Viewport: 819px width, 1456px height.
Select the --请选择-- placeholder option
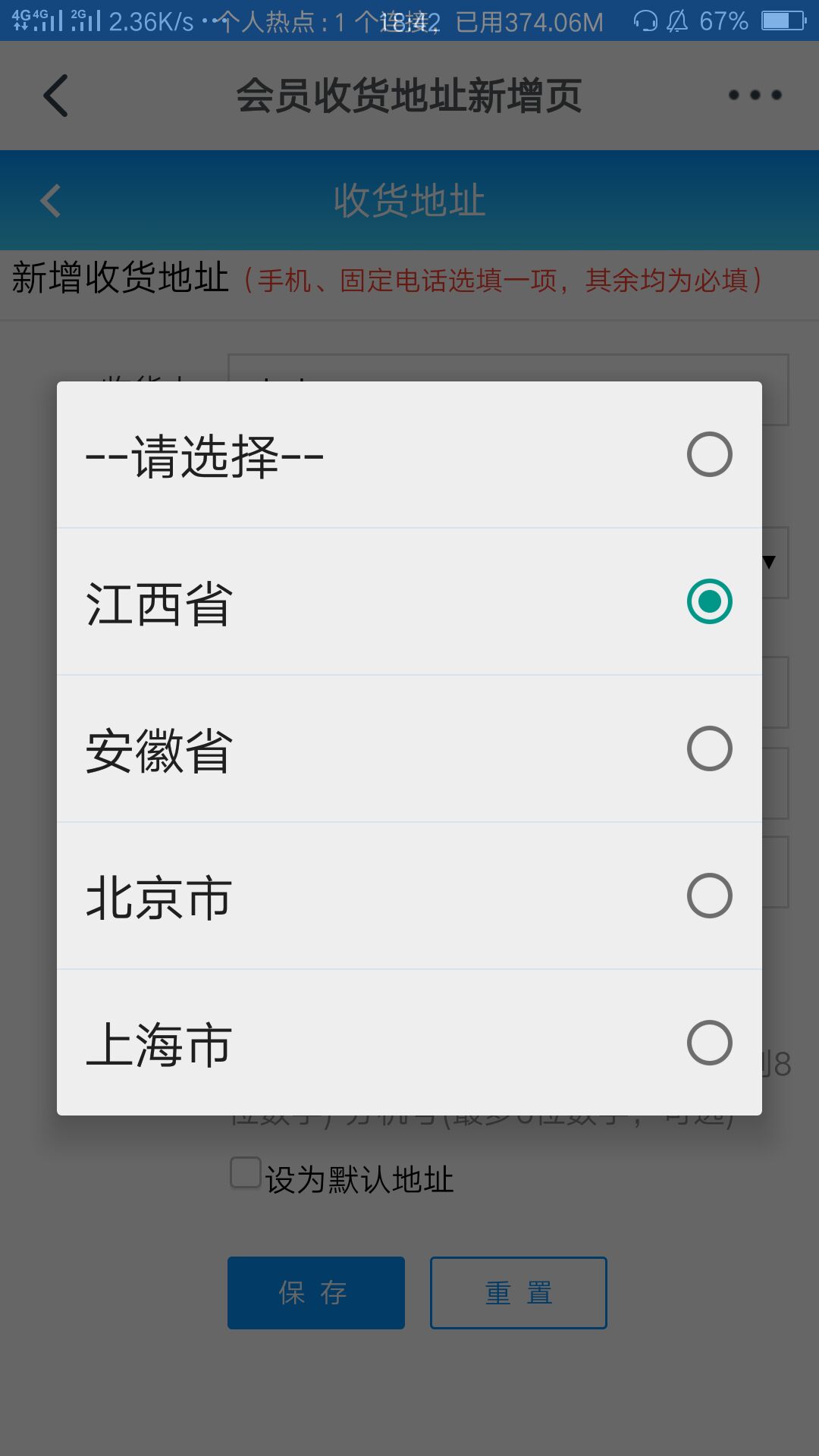click(409, 455)
